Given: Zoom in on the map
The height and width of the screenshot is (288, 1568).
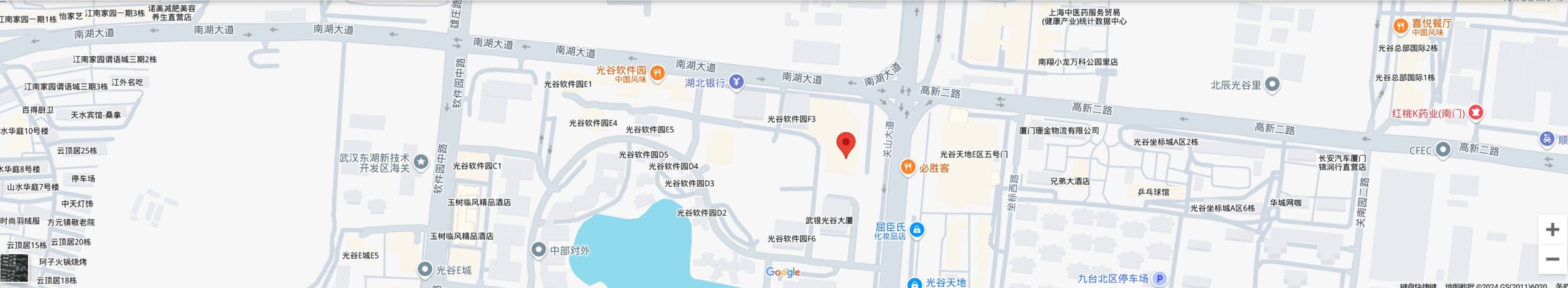Looking at the screenshot, I should (x=1552, y=230).
